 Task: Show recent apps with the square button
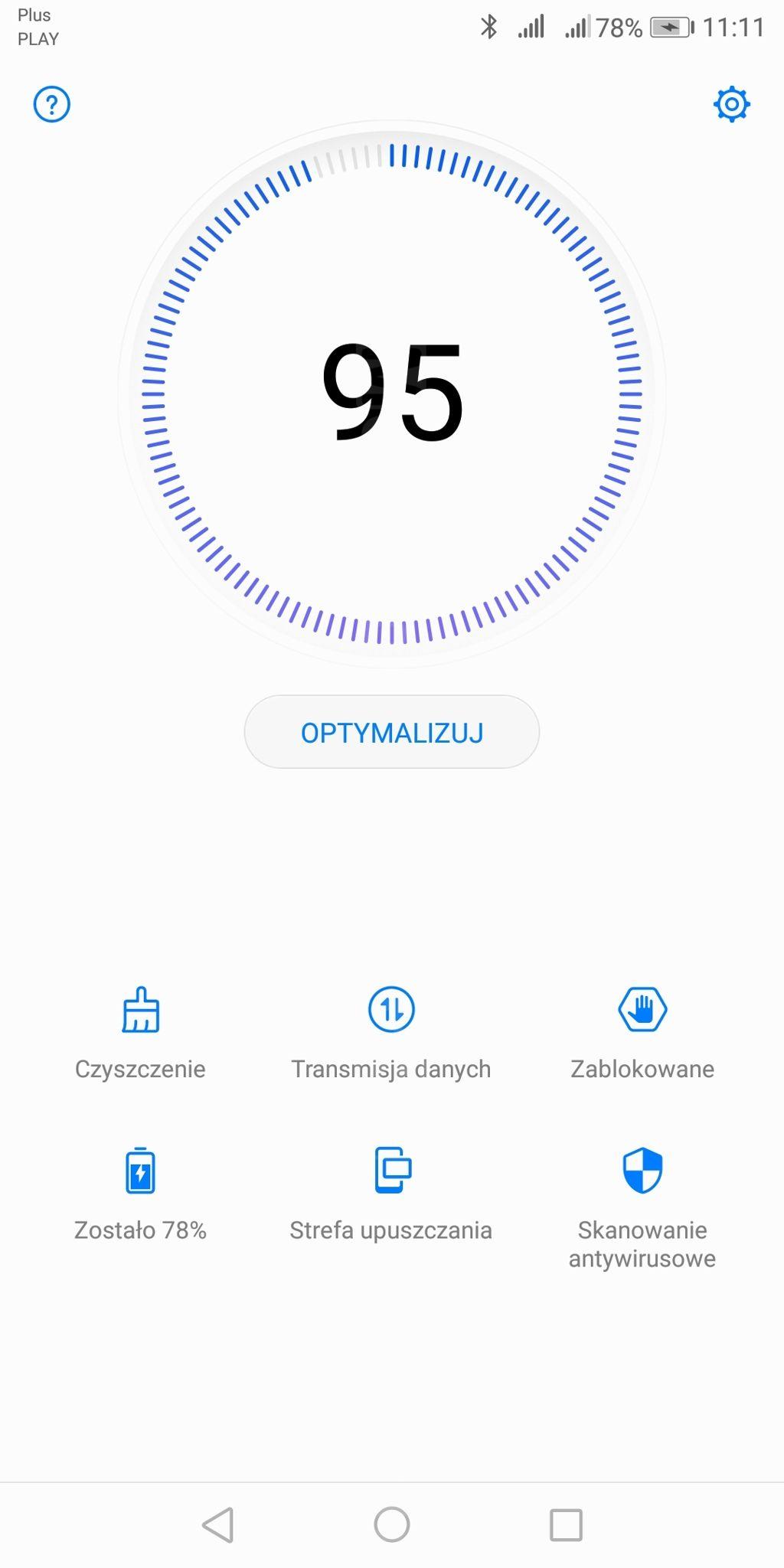click(566, 1524)
